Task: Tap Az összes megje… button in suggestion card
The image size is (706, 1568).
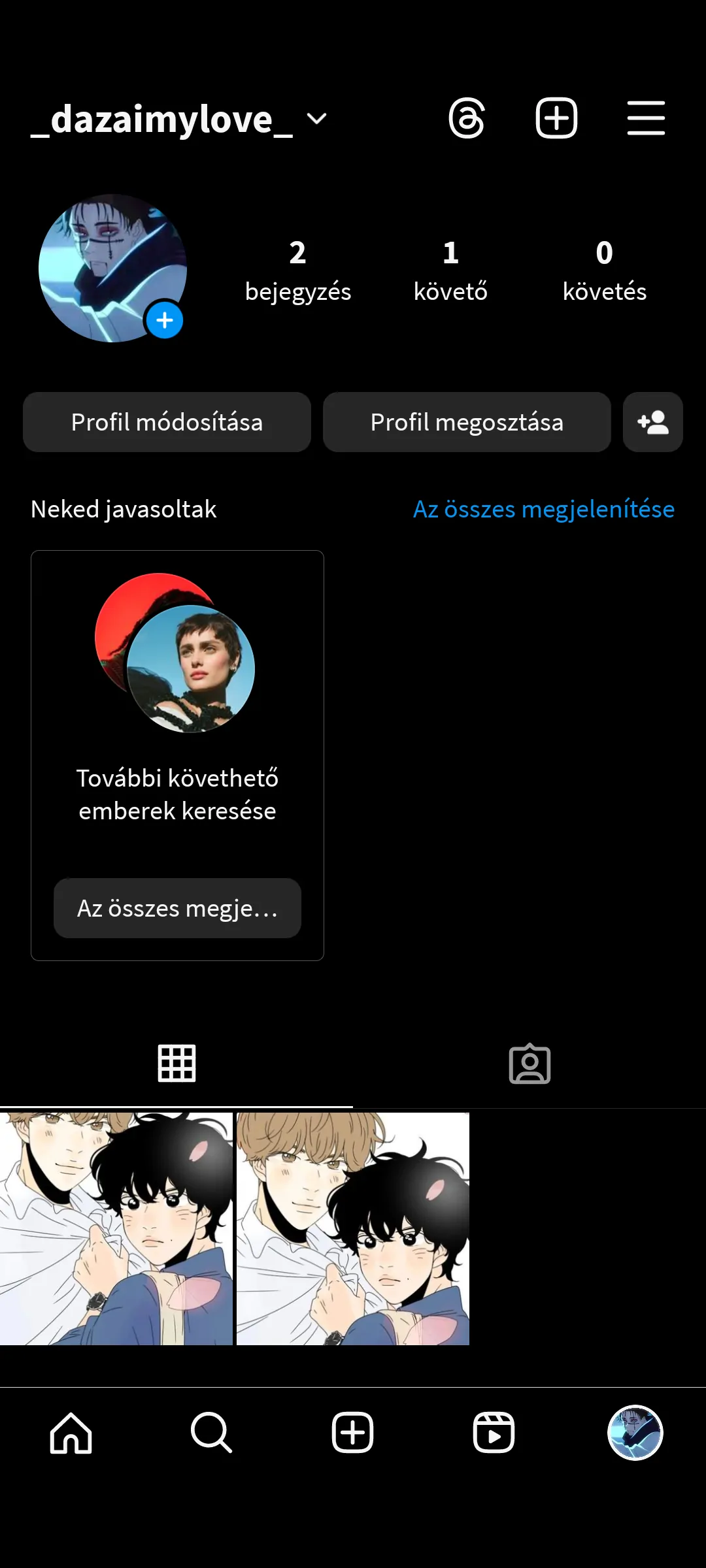Action: (x=177, y=908)
